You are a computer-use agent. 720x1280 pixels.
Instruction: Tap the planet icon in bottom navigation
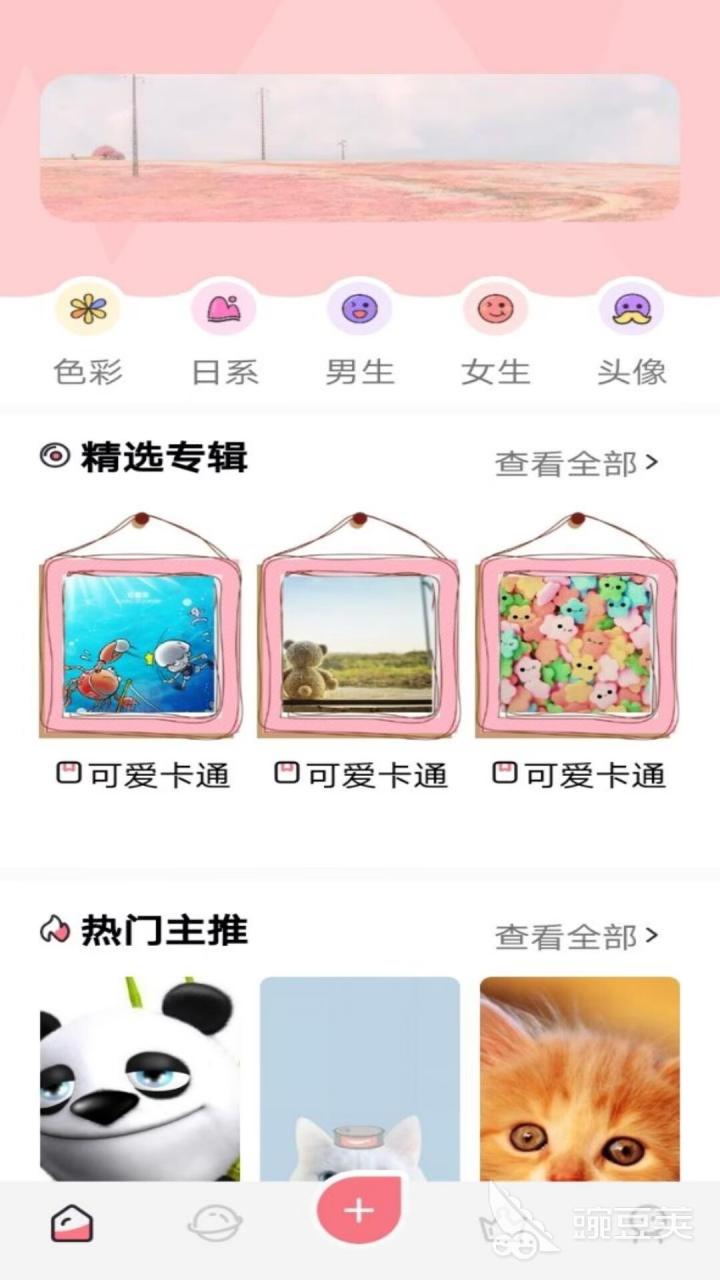215,1222
